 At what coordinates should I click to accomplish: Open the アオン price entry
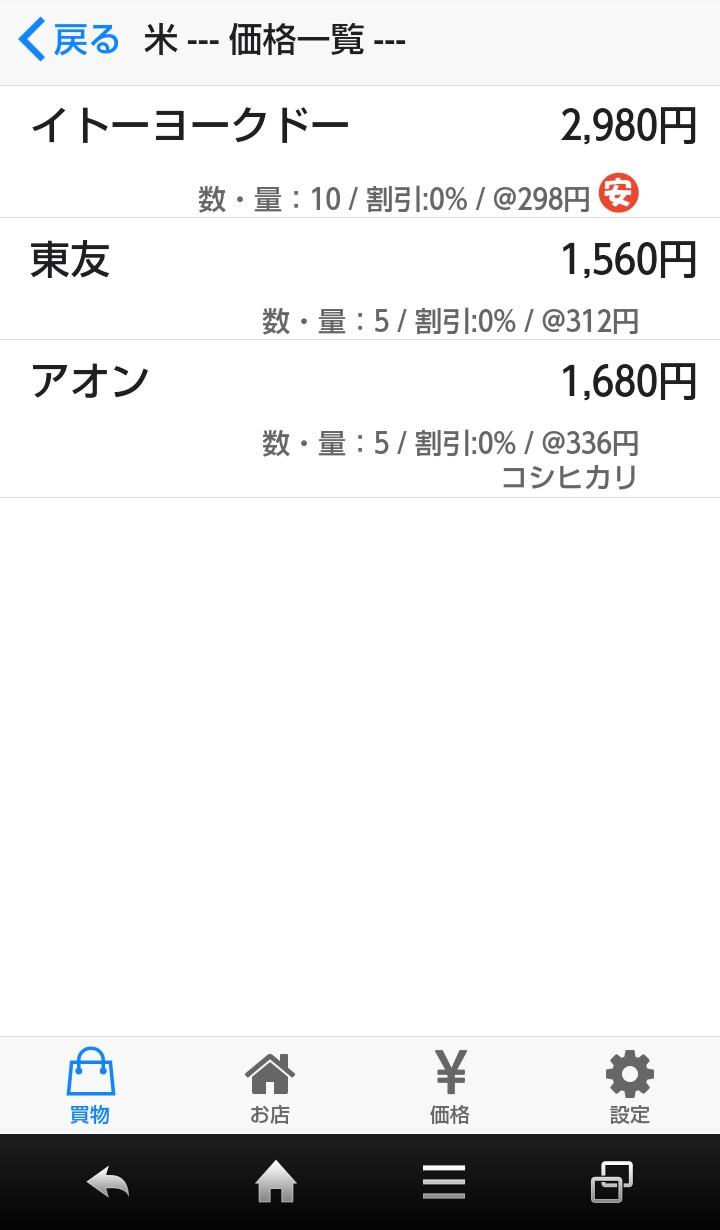point(360,418)
